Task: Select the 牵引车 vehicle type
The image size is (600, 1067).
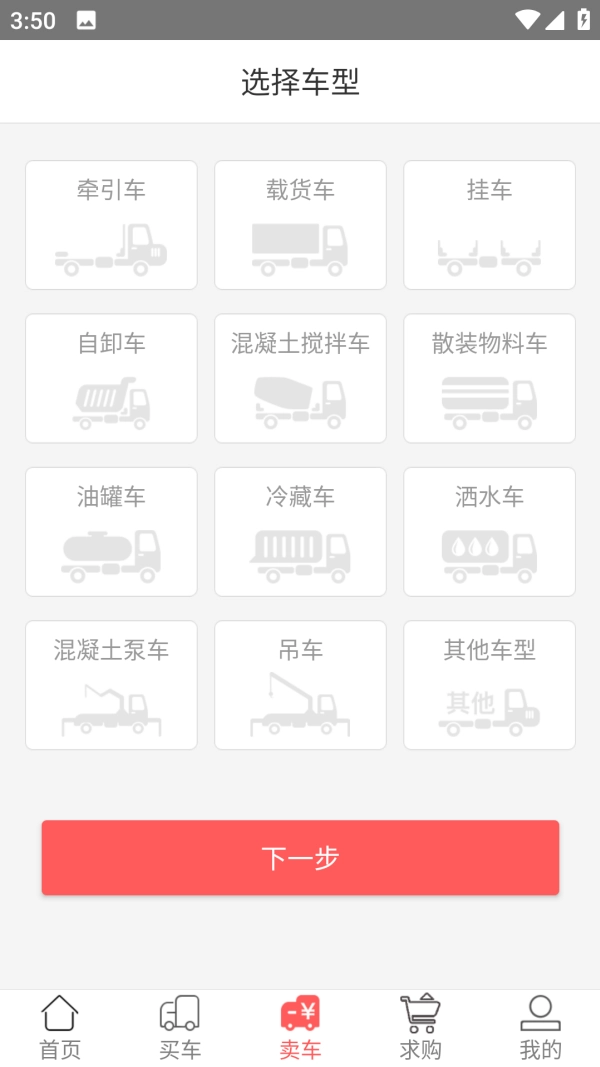Action: (x=111, y=225)
